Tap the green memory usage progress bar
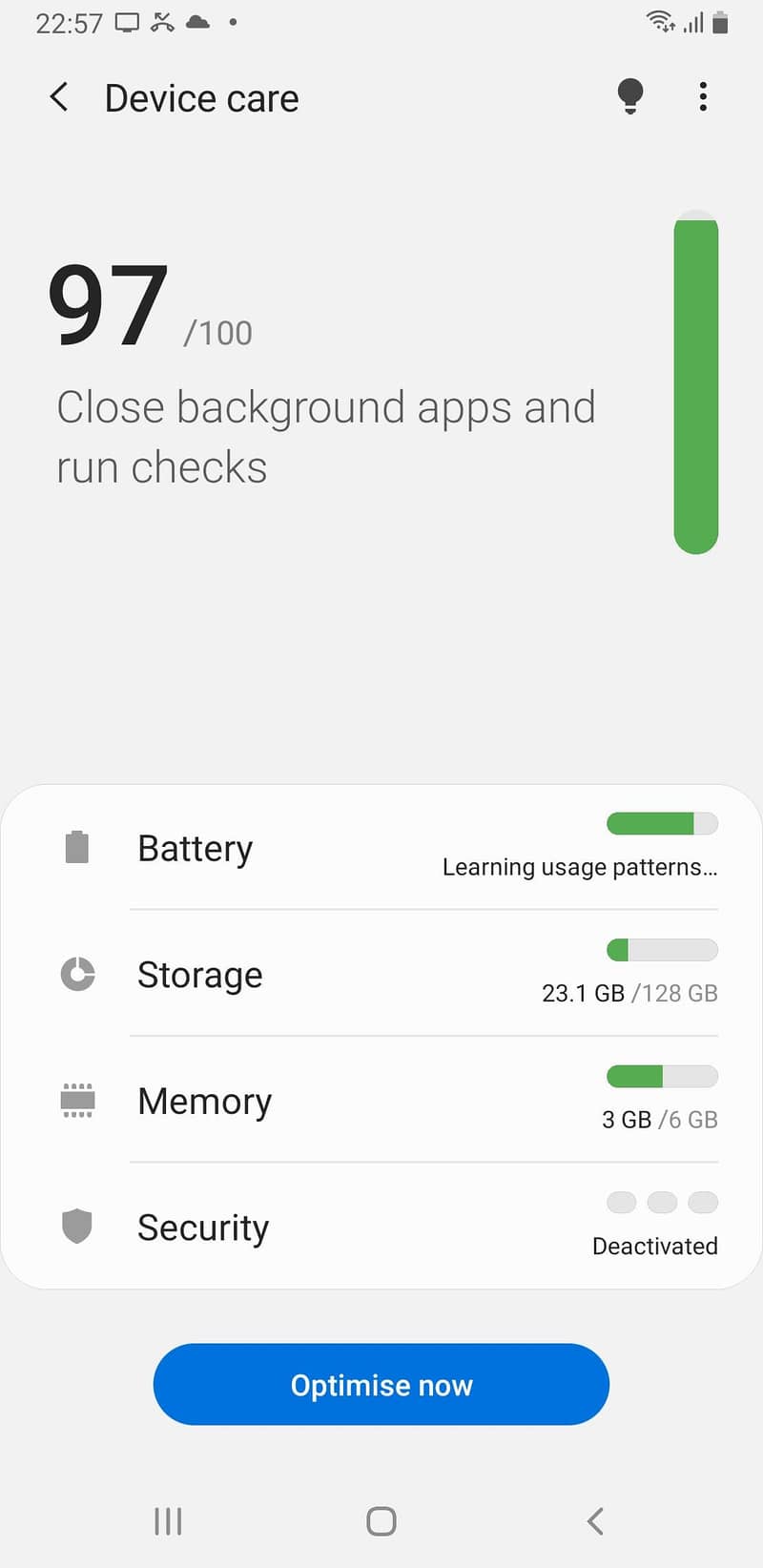The width and height of the screenshot is (763, 1568). click(662, 1076)
